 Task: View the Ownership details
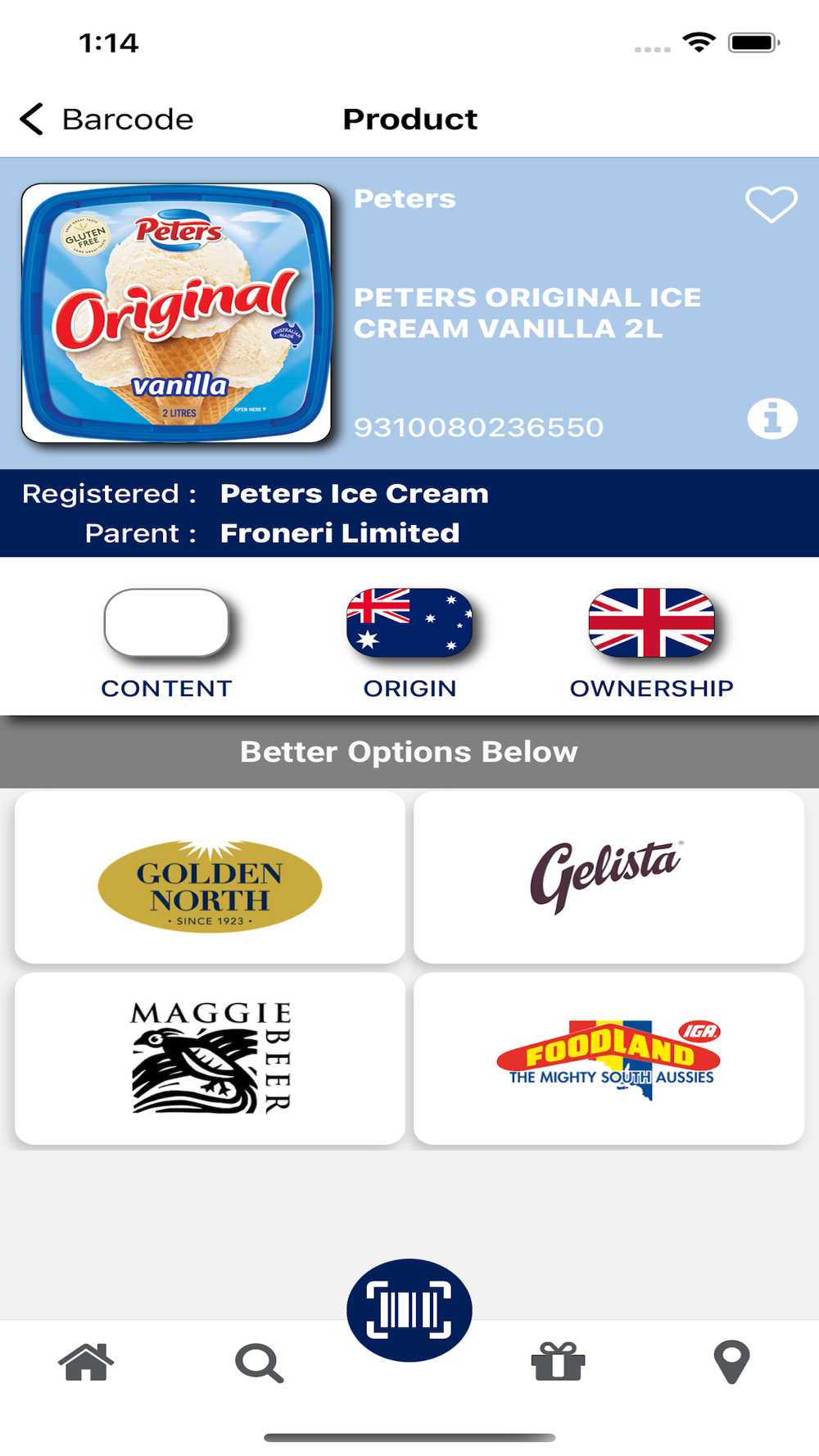coord(652,644)
